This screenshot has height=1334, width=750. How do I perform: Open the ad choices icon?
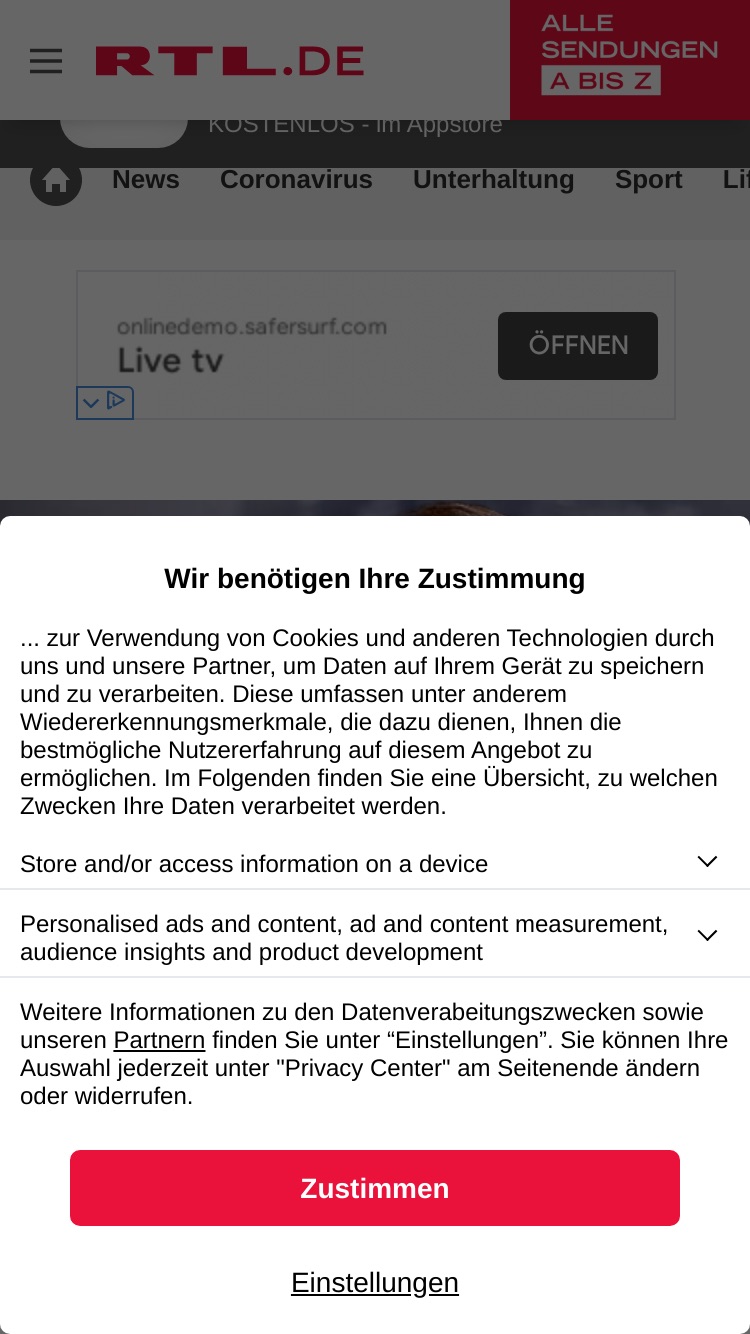[105, 403]
